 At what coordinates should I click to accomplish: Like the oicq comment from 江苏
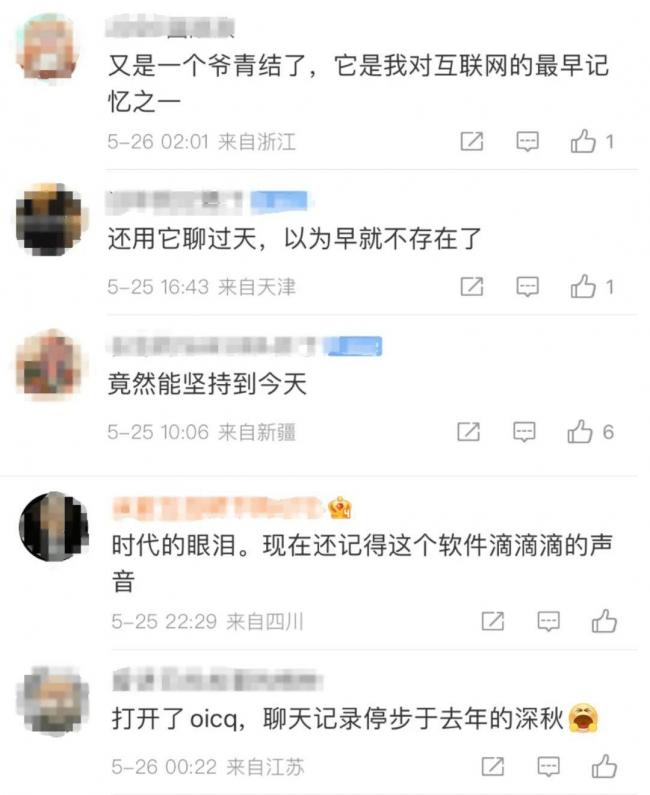pyautogui.click(x=604, y=767)
